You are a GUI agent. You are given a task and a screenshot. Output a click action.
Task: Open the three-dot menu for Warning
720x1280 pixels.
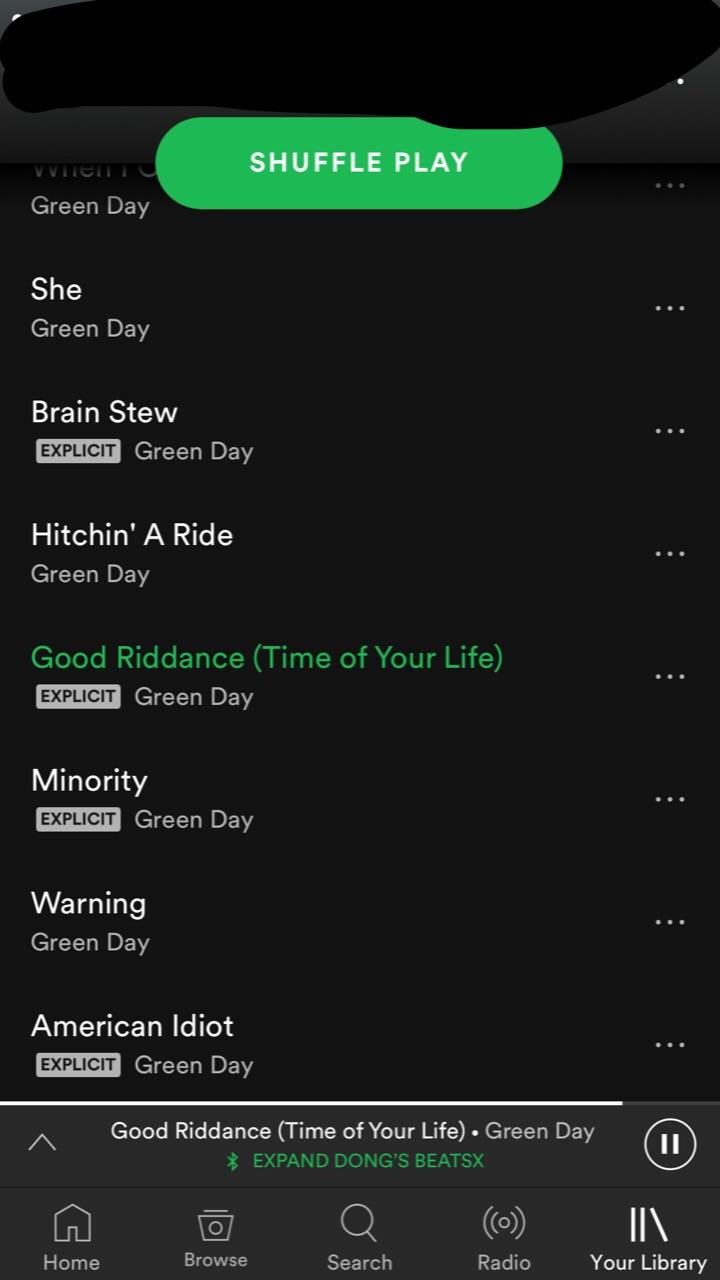point(669,921)
